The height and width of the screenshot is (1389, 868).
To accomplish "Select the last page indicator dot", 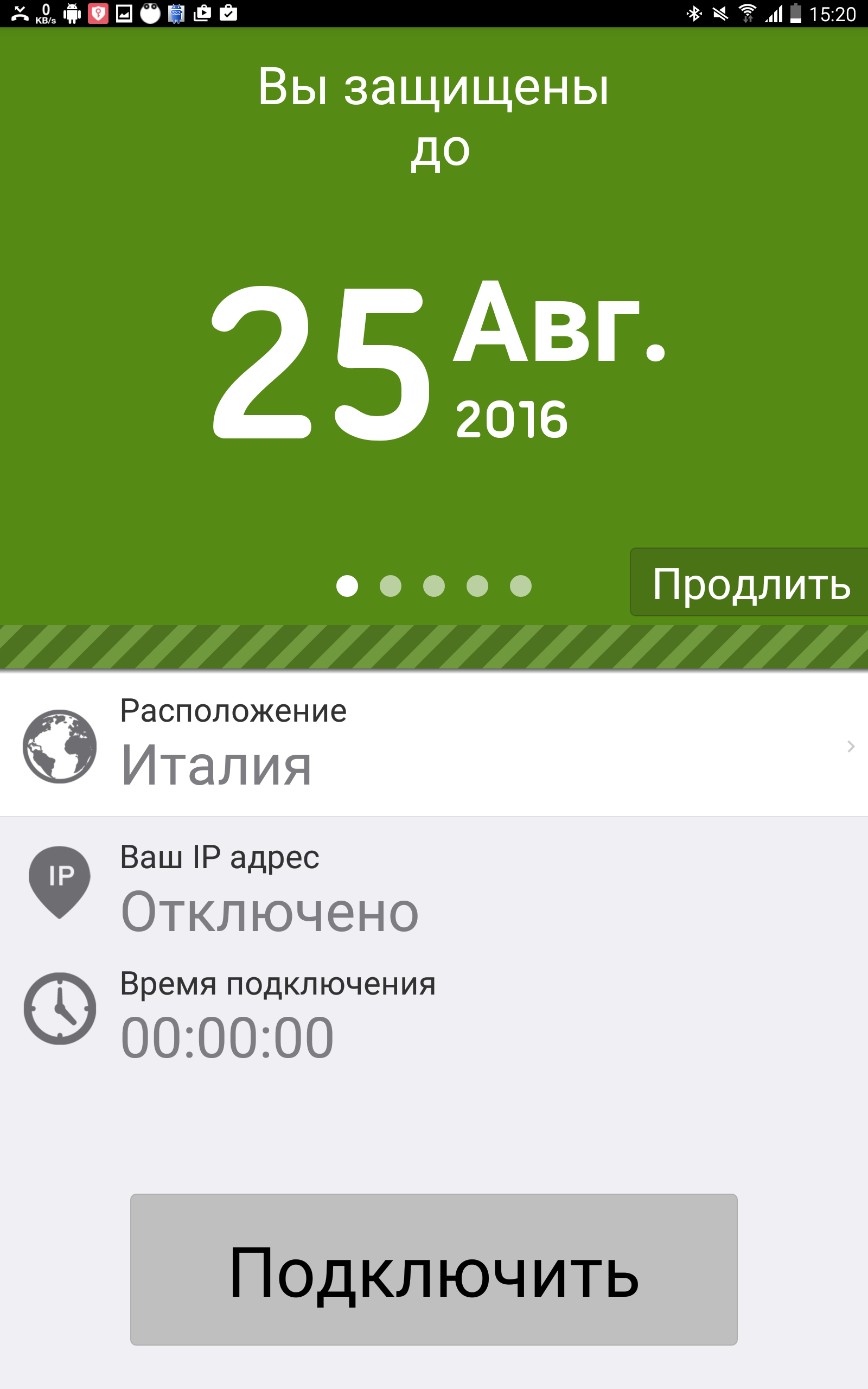I will click(x=521, y=586).
